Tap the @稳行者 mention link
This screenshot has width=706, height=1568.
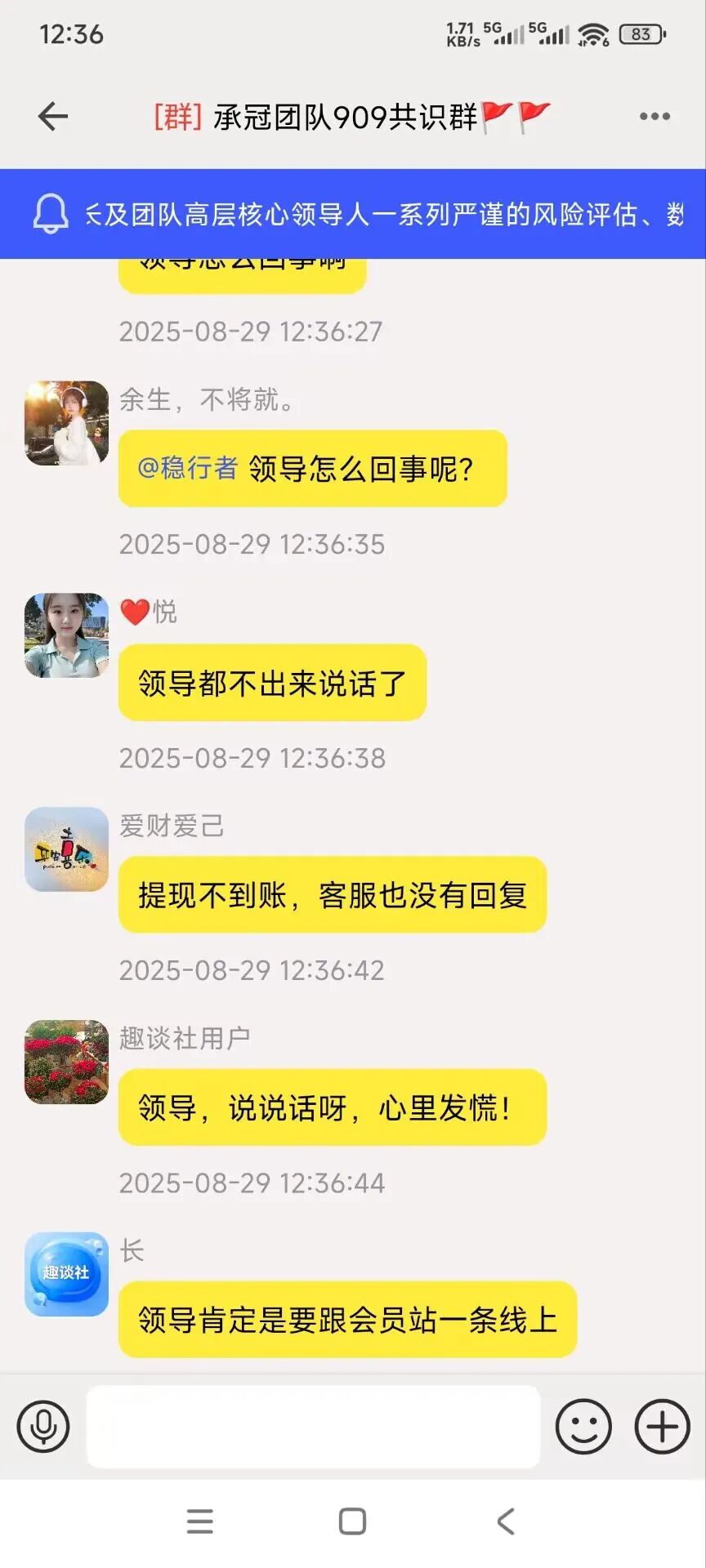pos(188,468)
